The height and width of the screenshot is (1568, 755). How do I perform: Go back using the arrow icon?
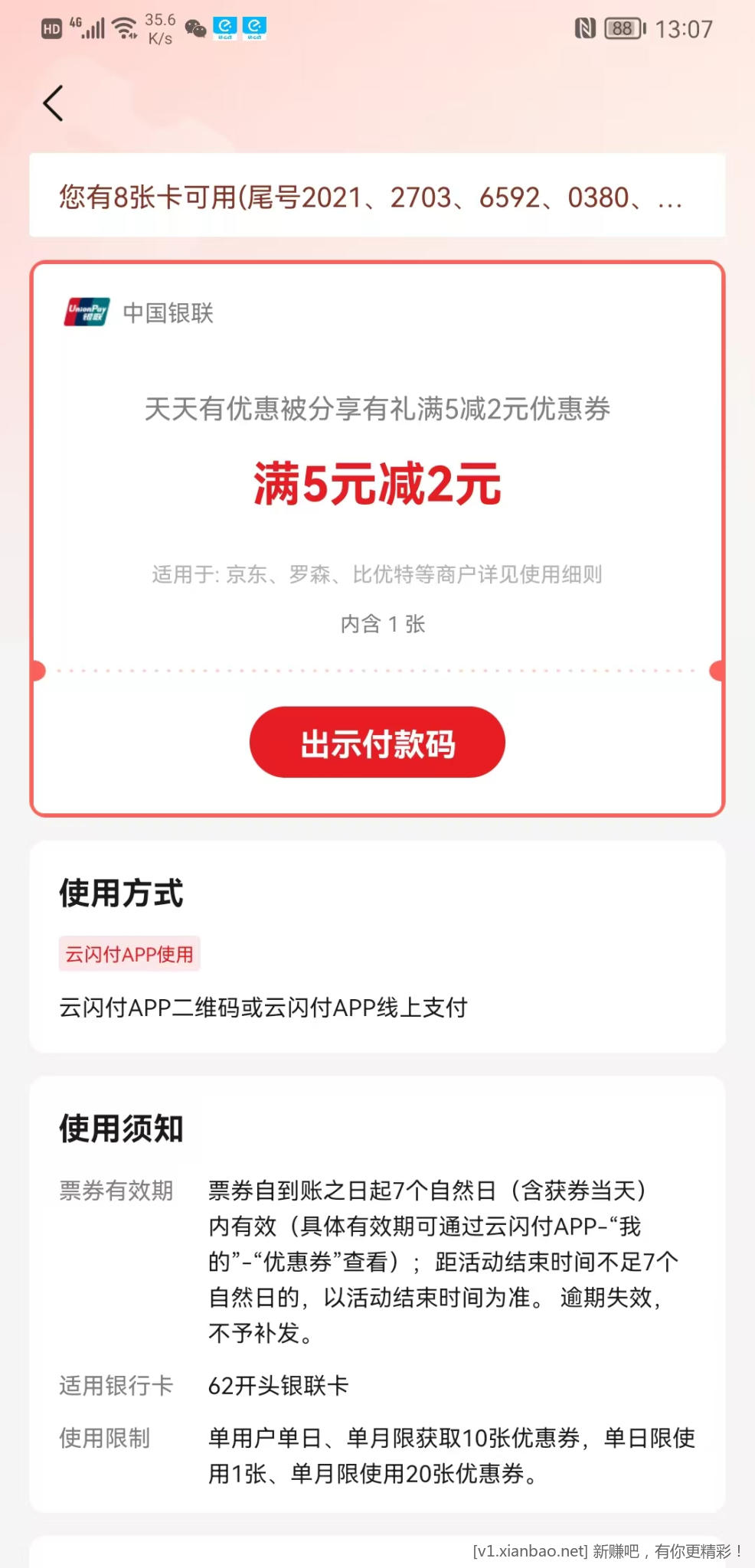[53, 104]
